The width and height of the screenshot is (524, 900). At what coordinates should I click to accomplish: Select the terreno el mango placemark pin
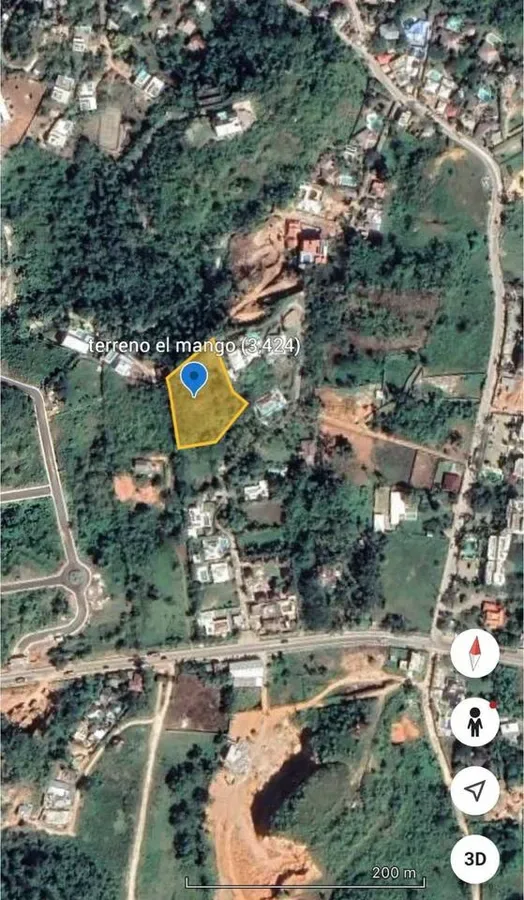pyautogui.click(x=194, y=379)
